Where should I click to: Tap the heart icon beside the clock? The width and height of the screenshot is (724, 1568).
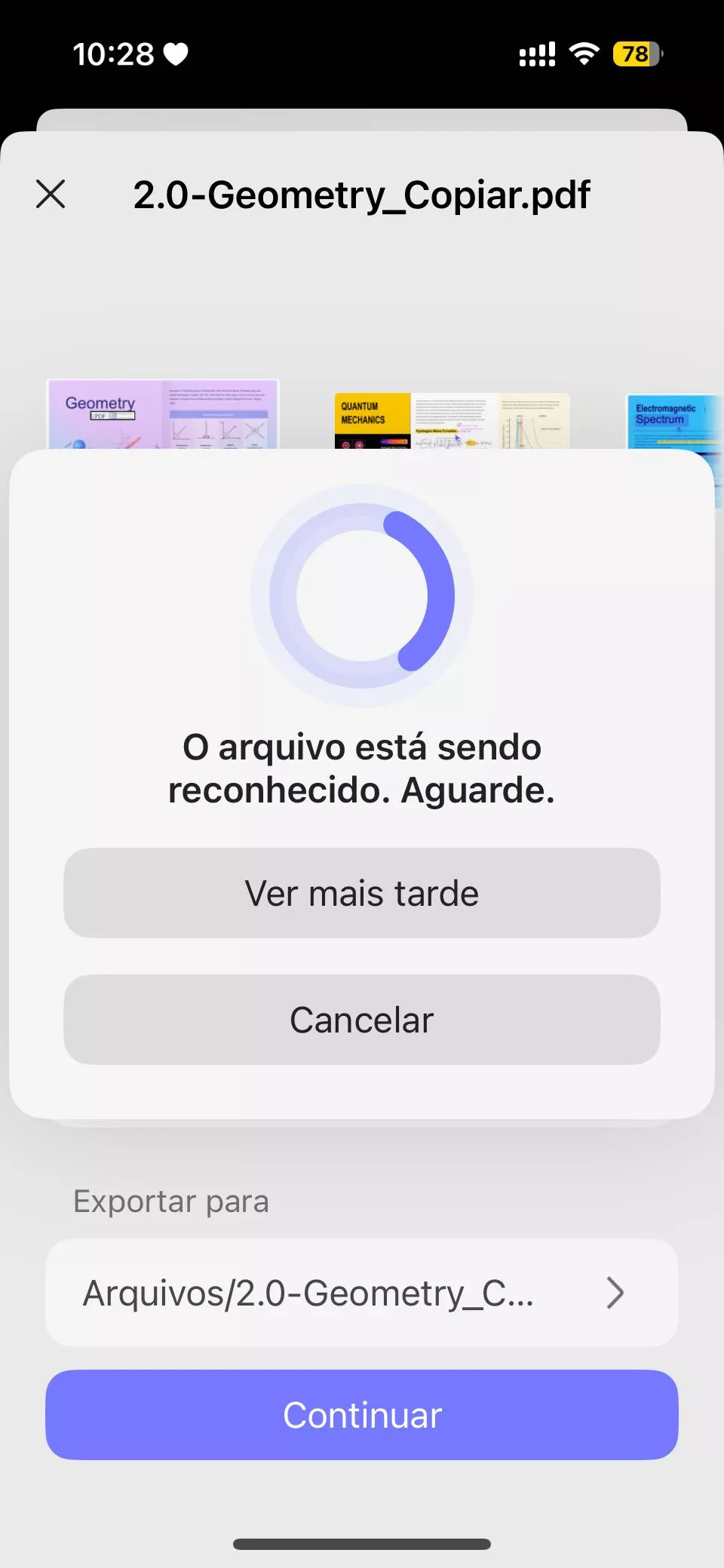tap(174, 54)
